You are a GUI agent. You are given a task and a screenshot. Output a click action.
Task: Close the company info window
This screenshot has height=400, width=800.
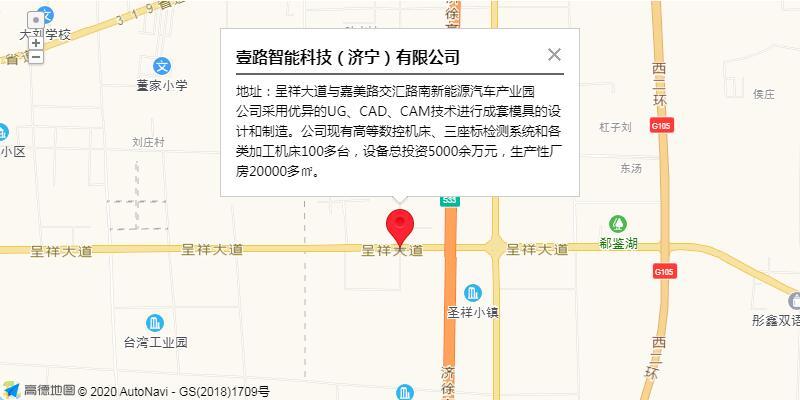[x=555, y=55]
